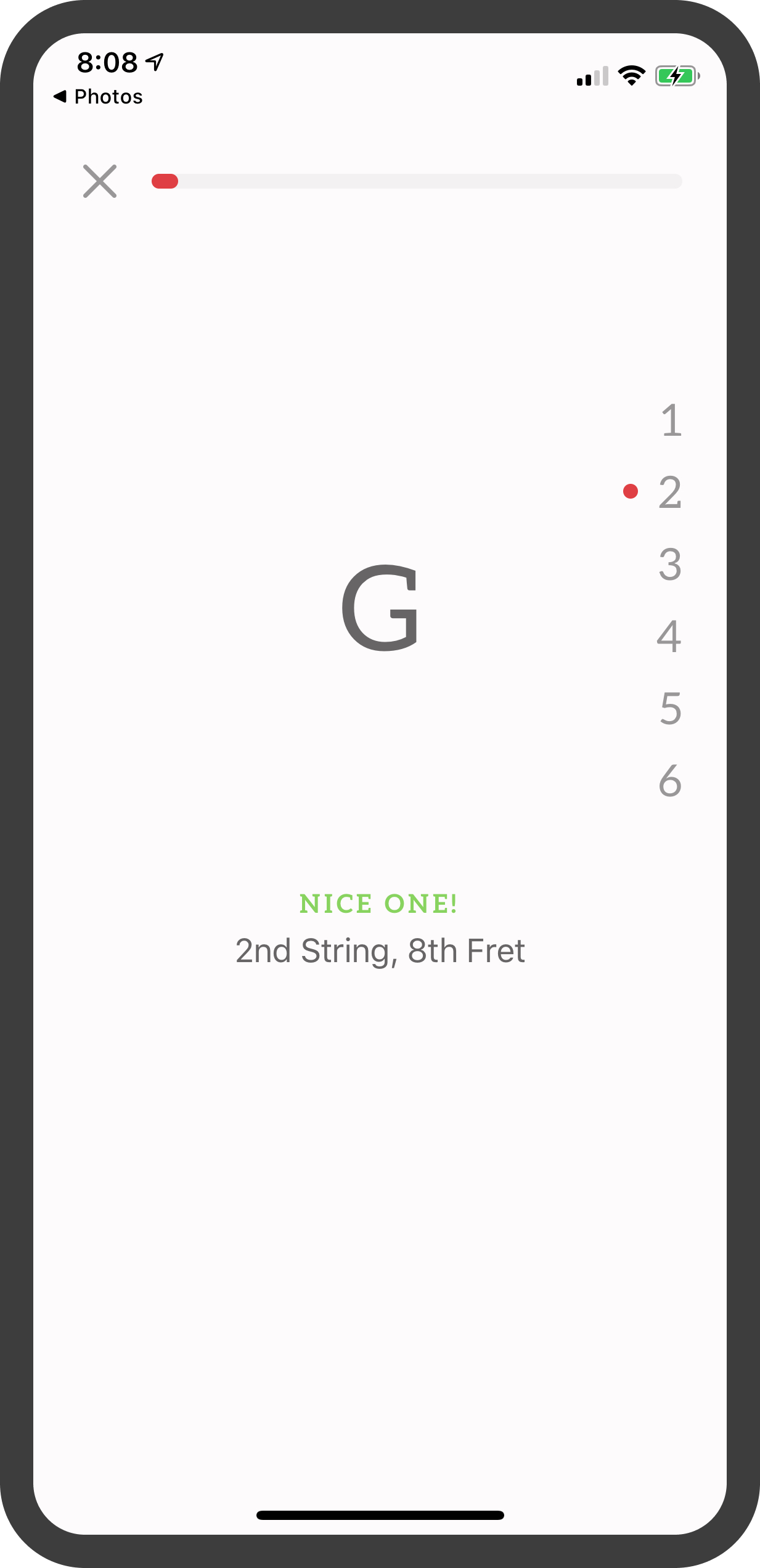The height and width of the screenshot is (1568, 760).
Task: Select string number 2
Action: [670, 492]
